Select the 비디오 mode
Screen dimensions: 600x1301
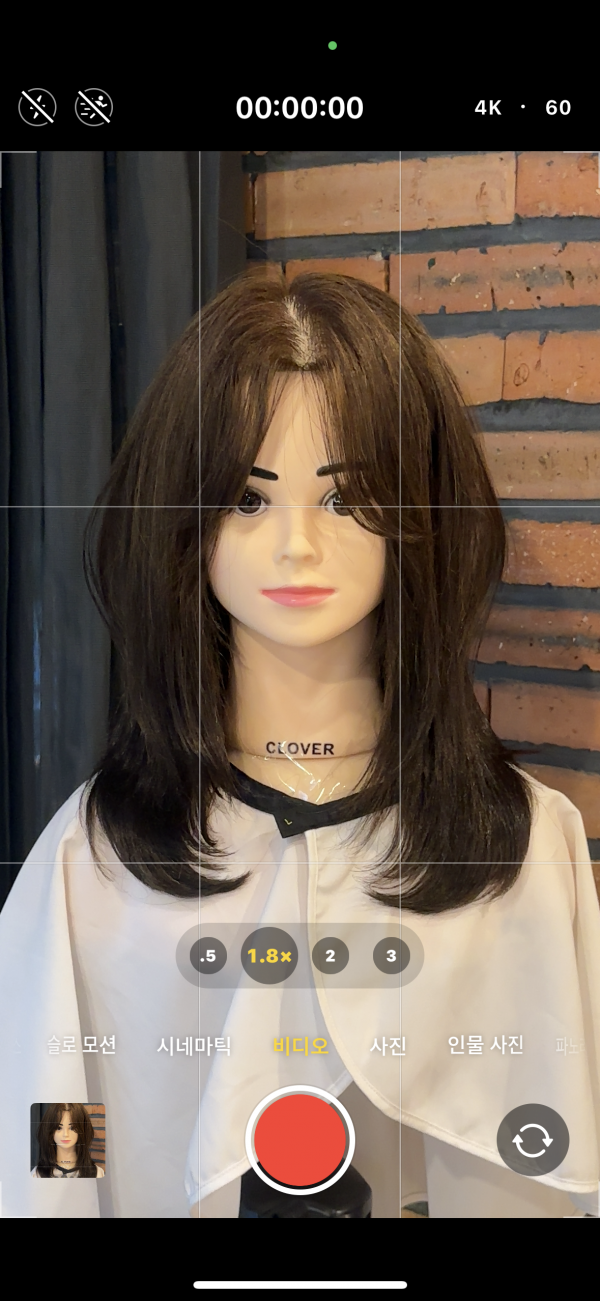pos(301,1046)
